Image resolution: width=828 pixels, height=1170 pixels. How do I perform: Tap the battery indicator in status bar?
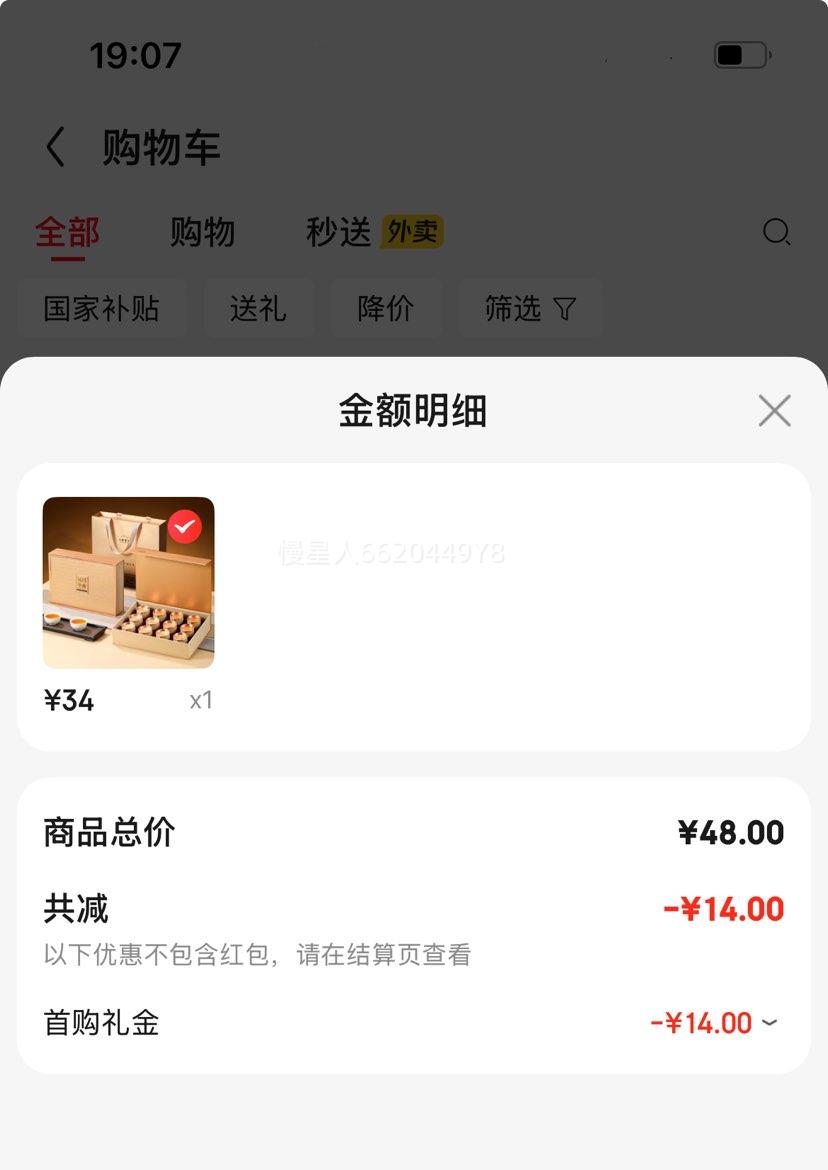tap(740, 55)
